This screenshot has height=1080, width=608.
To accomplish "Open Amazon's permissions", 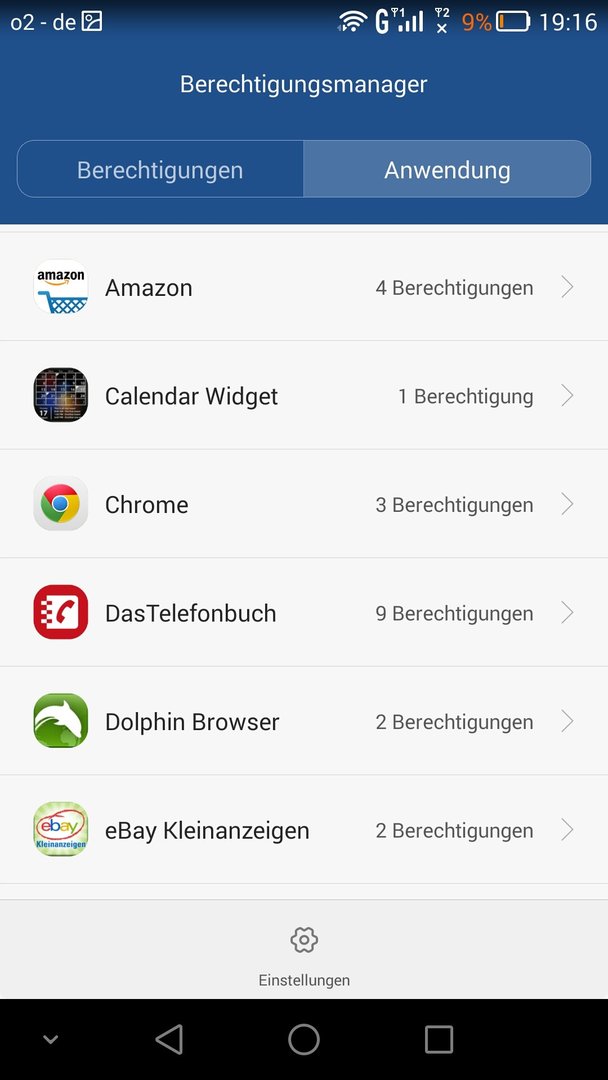I will [304, 287].
